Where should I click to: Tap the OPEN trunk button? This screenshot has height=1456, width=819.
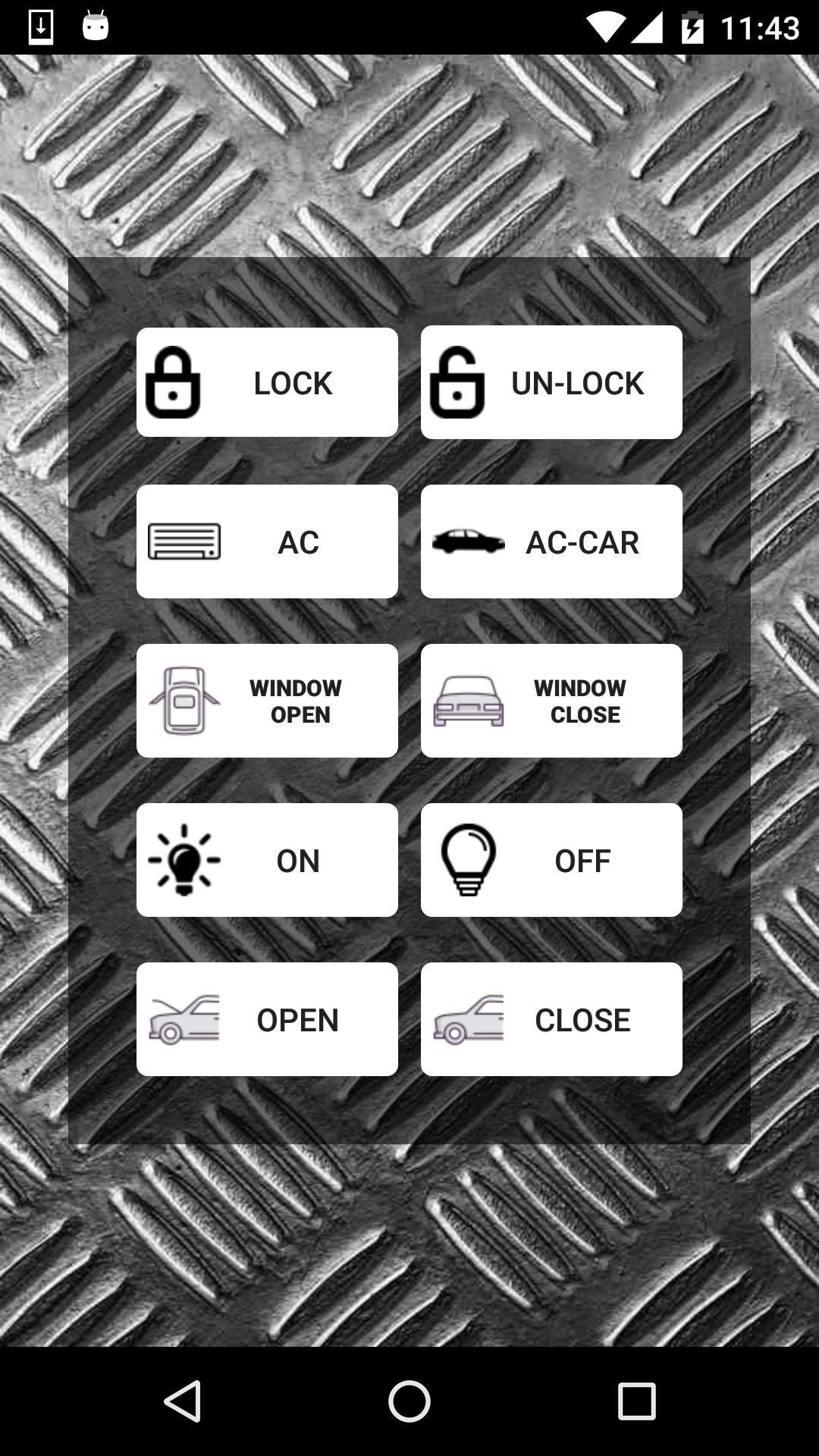[267, 1019]
